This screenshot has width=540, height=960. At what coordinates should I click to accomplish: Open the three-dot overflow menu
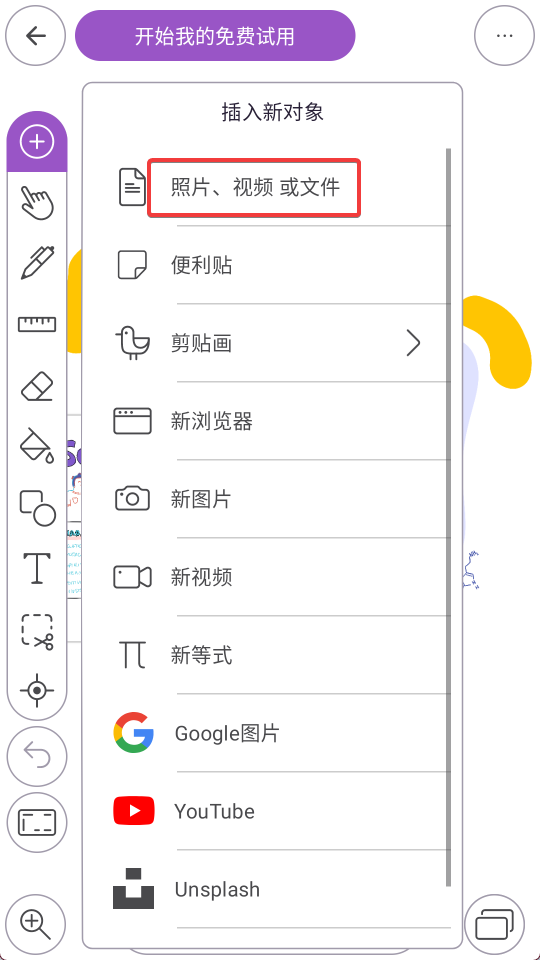pos(504,36)
